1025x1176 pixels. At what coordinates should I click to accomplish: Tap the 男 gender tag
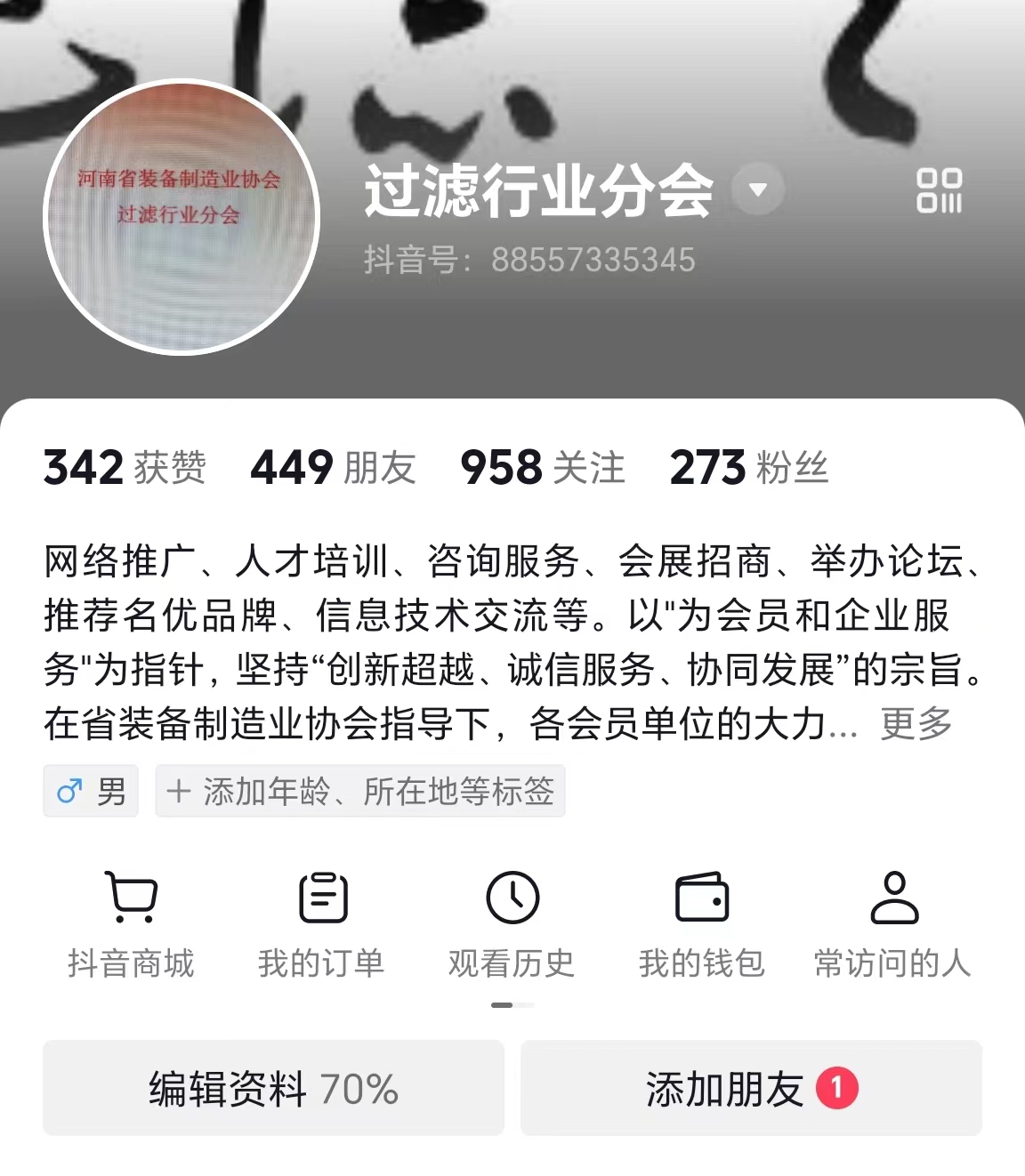tap(91, 791)
